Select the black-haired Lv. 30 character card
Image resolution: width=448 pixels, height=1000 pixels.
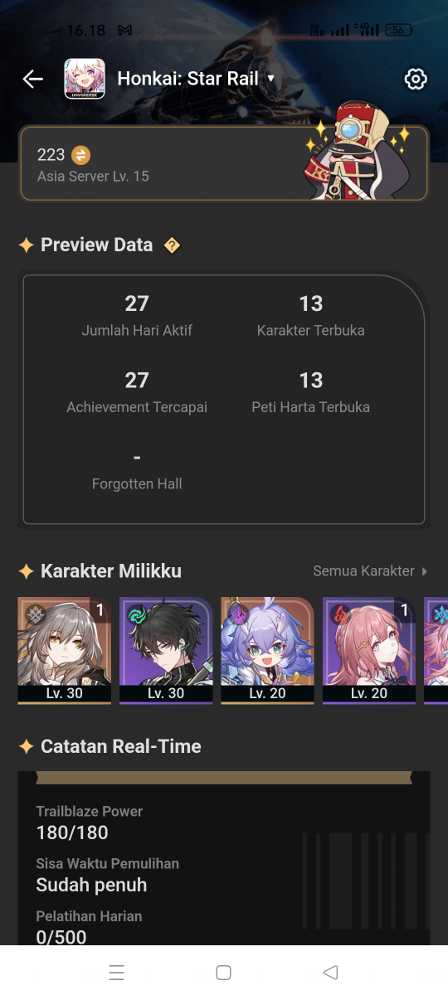(166, 651)
